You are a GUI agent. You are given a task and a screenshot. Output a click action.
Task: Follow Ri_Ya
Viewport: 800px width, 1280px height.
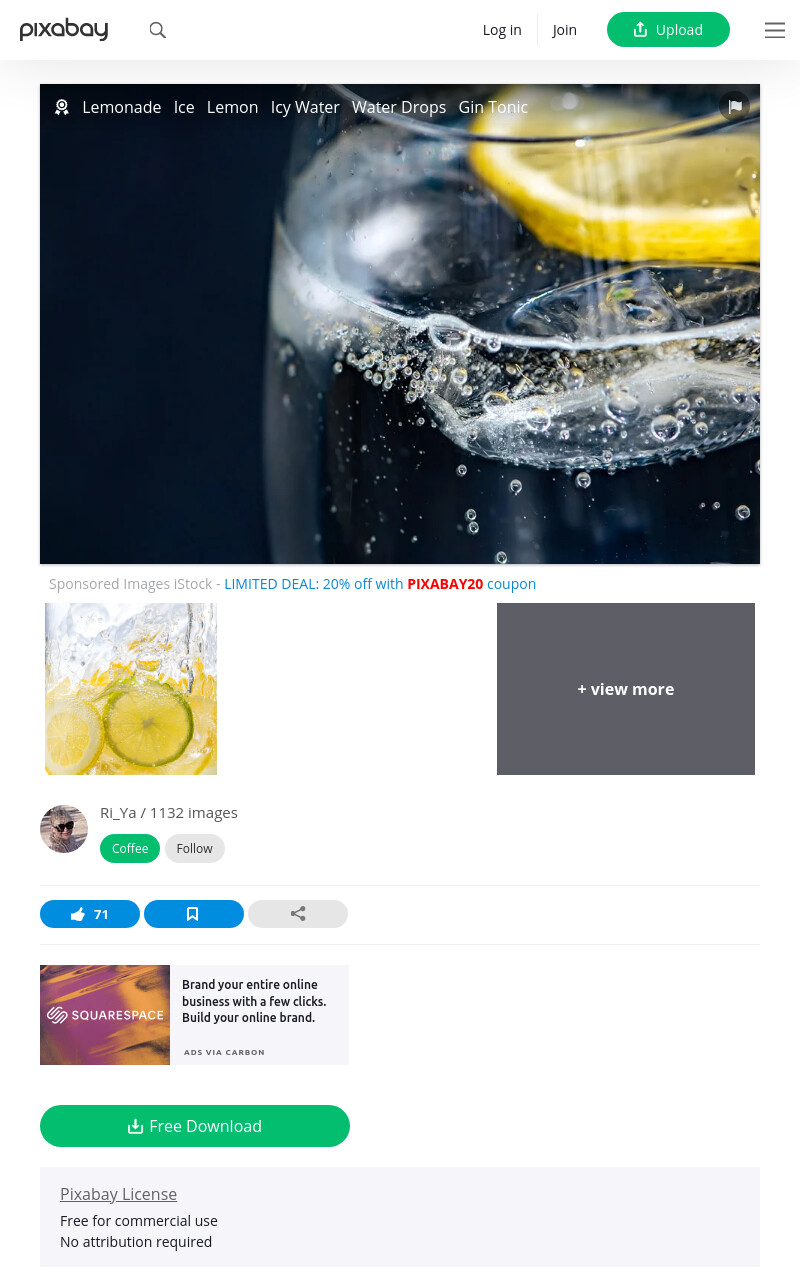click(195, 848)
